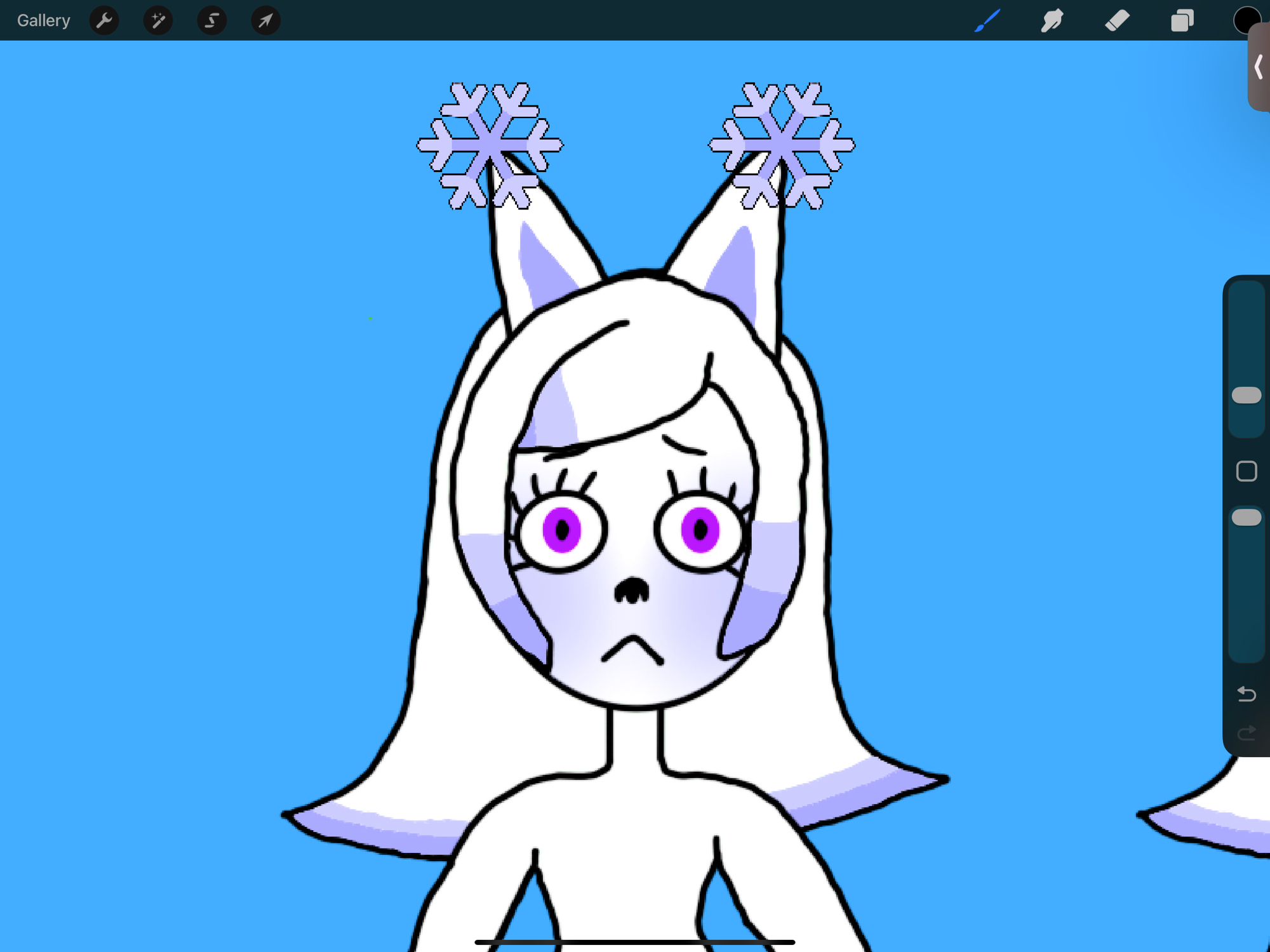This screenshot has width=1270, height=952.
Task: Redo the last undone action
Action: [x=1246, y=734]
